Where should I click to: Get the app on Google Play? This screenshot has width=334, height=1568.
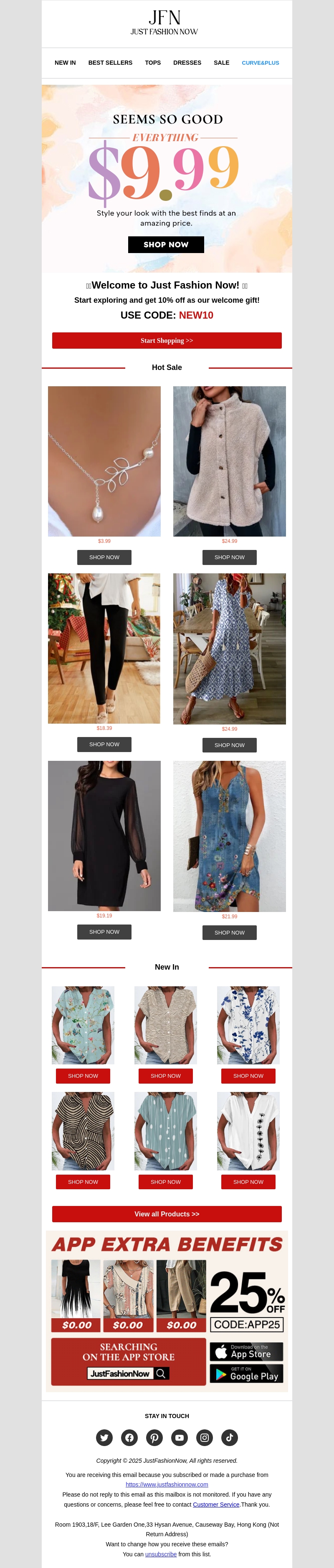246,1373
